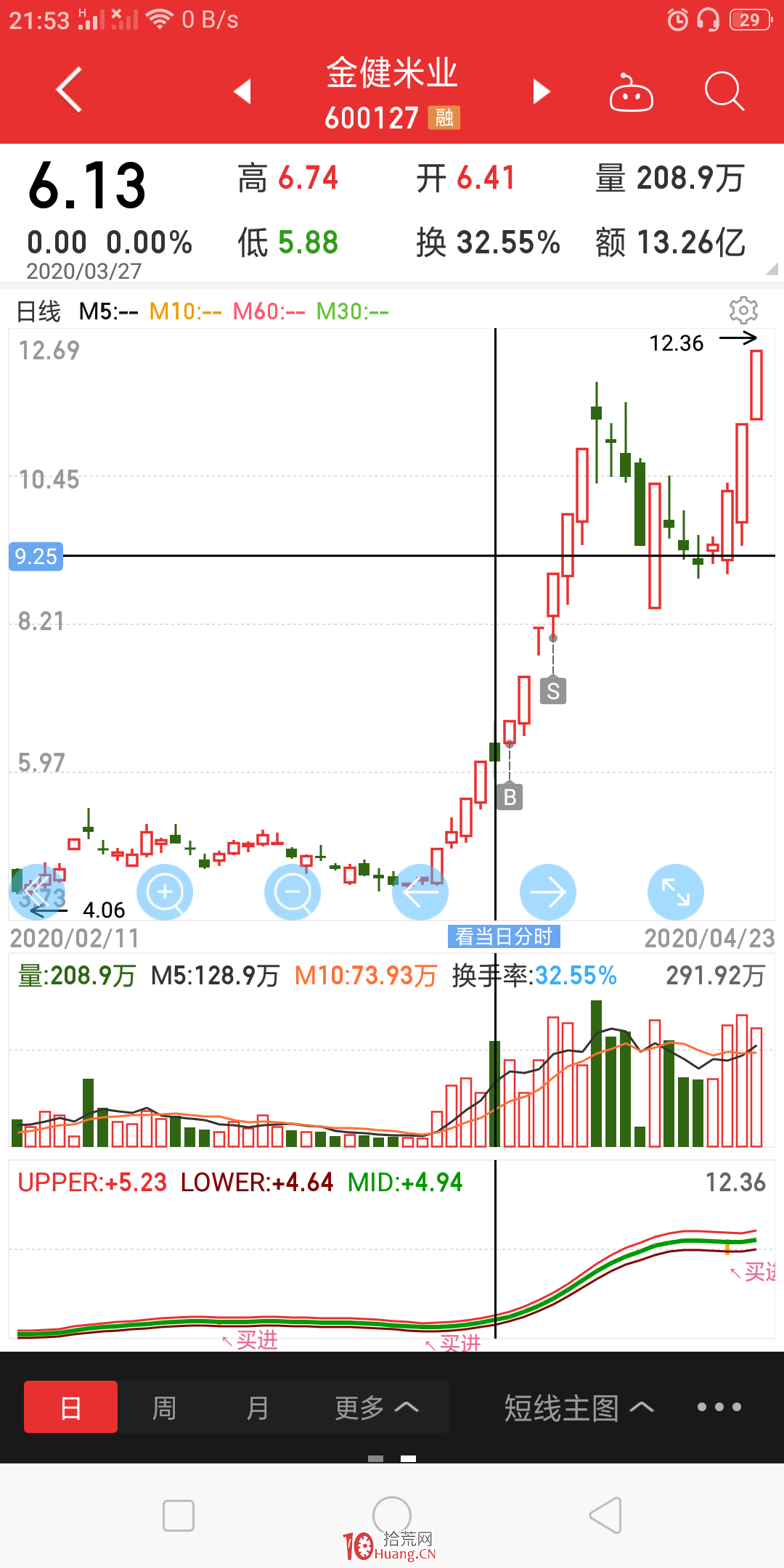Image resolution: width=784 pixels, height=1568 pixels.
Task: Zoom out the candlestick chart
Action: coord(293,892)
